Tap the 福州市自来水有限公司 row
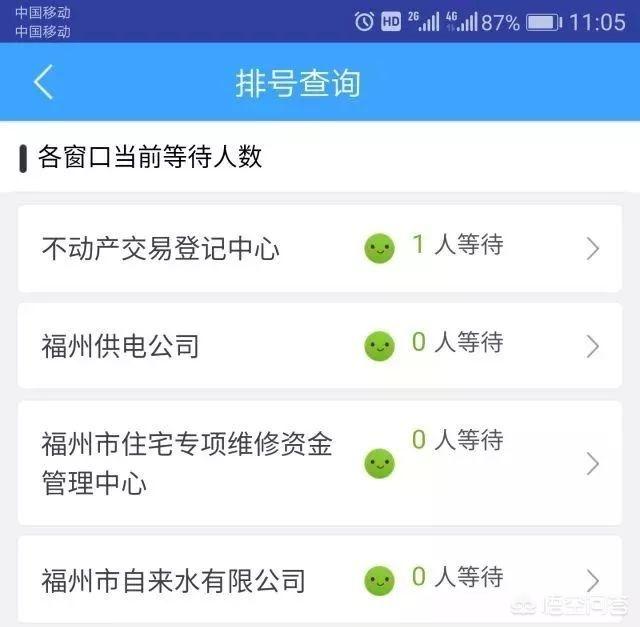This screenshot has width=640, height=627. click(320, 580)
